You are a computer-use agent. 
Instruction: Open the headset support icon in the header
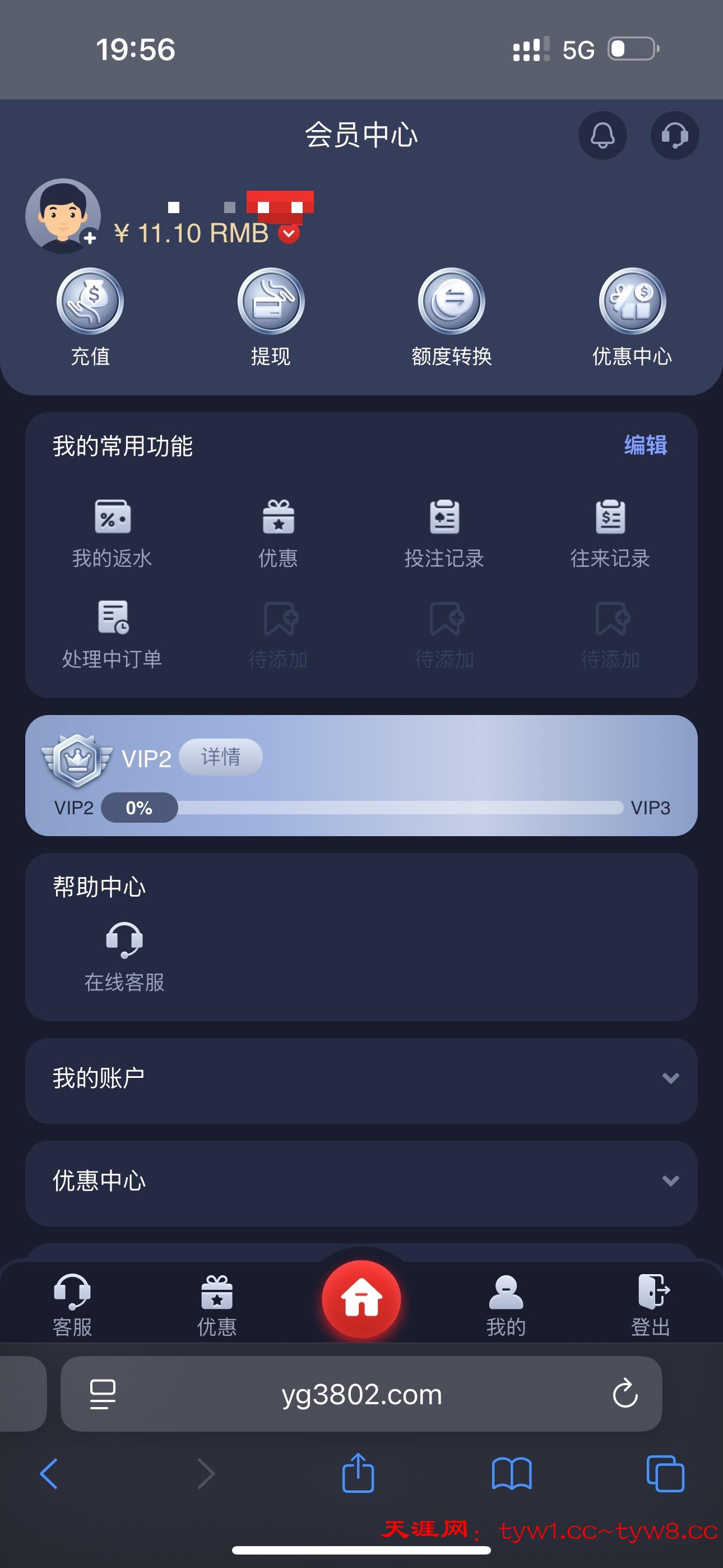tap(674, 135)
